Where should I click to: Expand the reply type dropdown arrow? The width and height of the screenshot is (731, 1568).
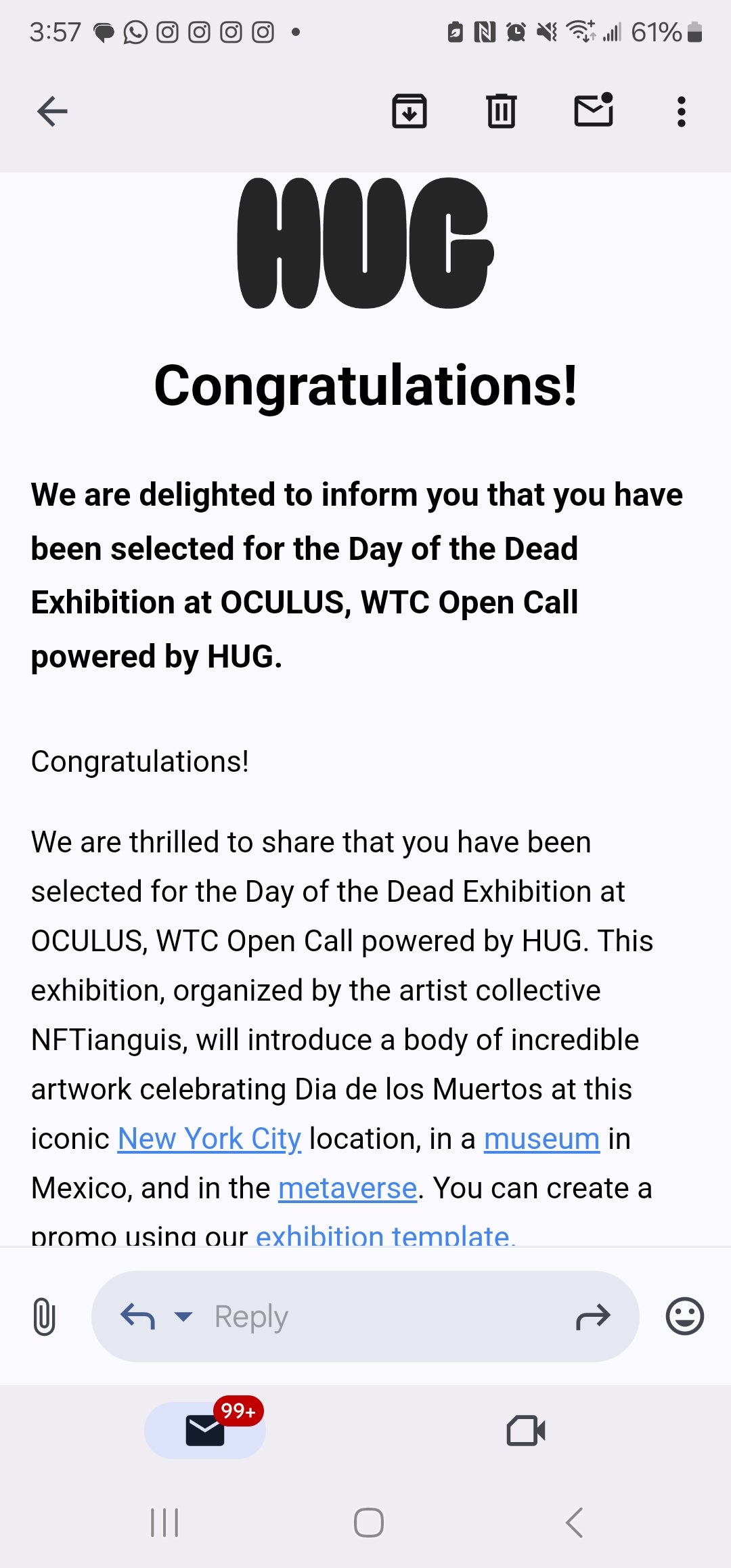click(x=183, y=1317)
